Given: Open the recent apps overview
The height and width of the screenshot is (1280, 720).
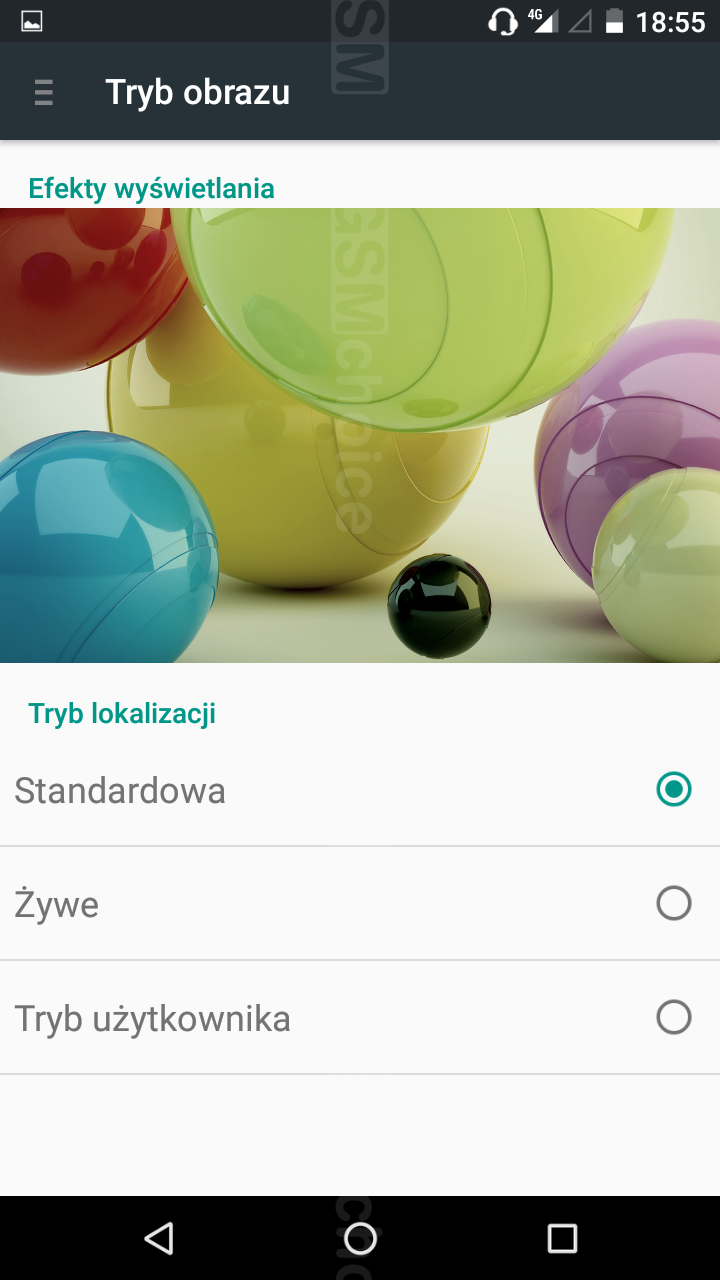Looking at the screenshot, I should coord(562,1238).
